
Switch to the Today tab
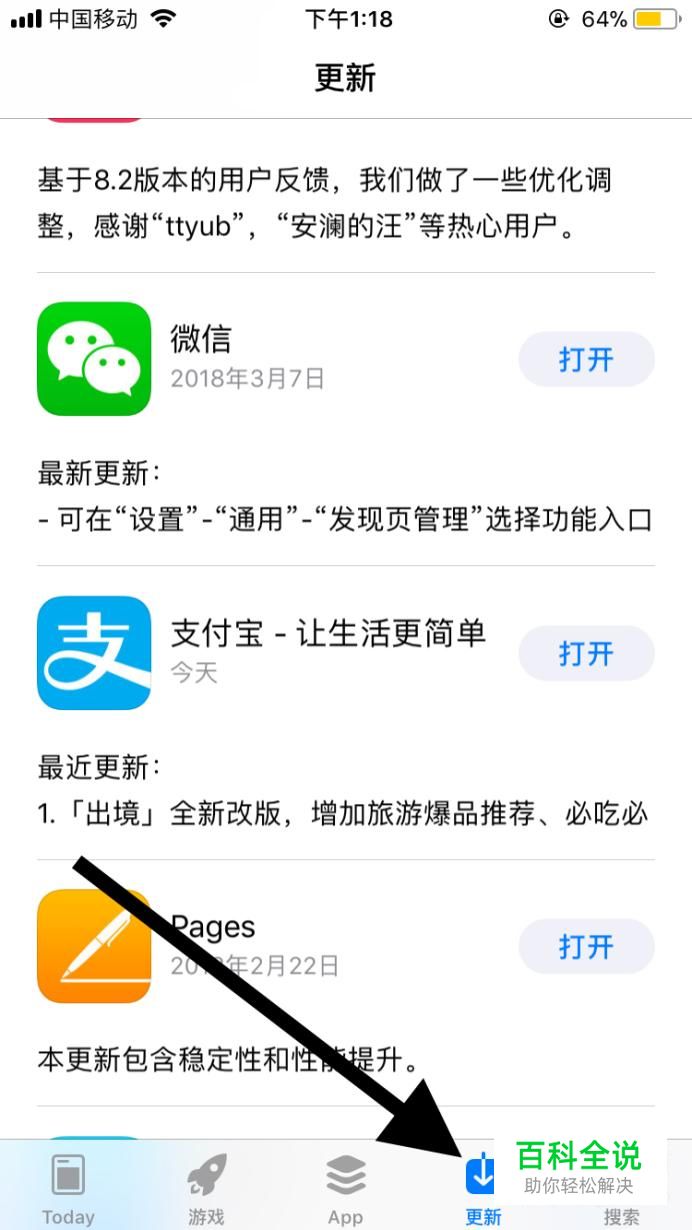point(68,1188)
